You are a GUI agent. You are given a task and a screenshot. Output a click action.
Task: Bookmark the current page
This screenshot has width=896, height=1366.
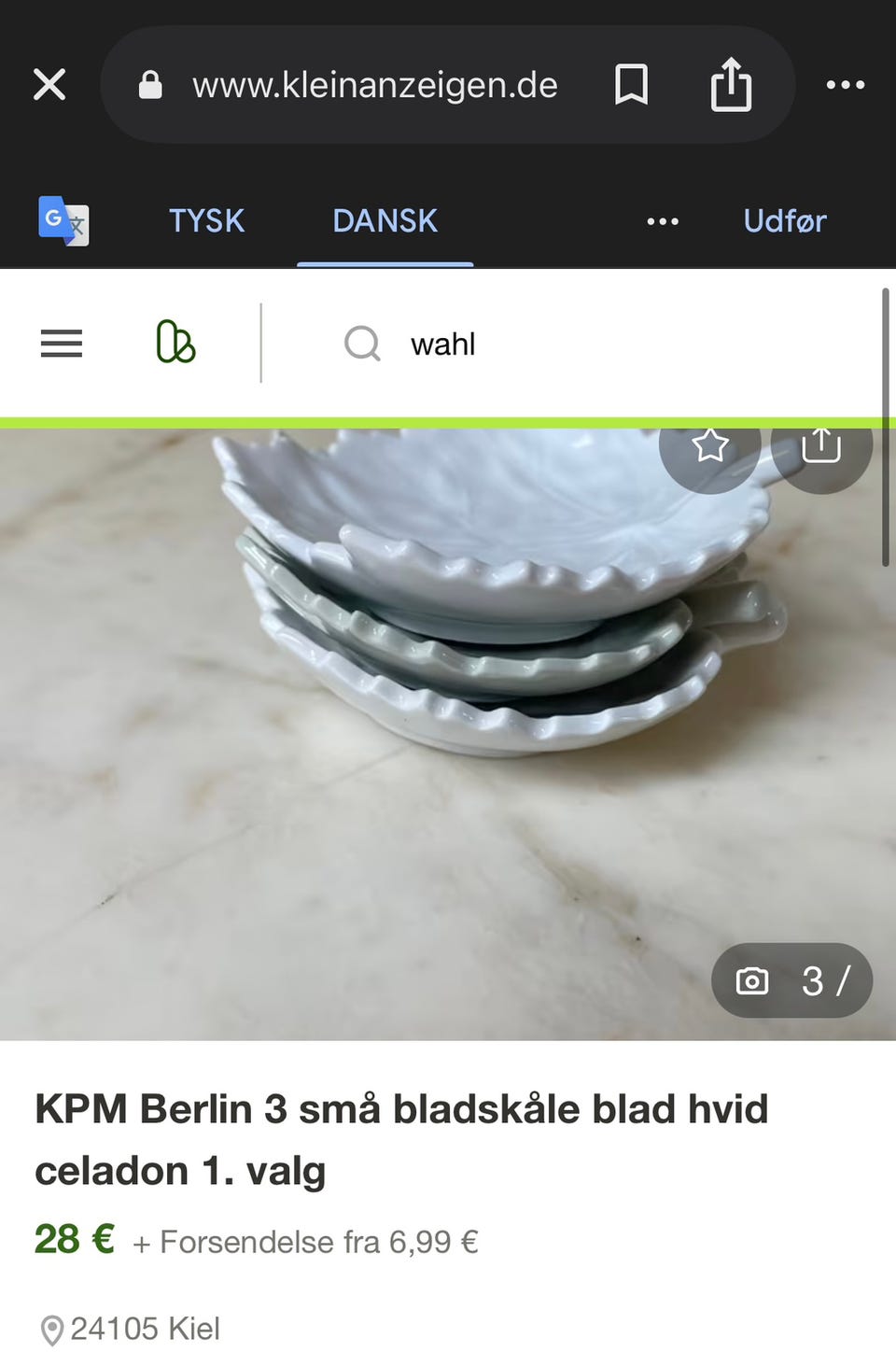pyautogui.click(x=631, y=85)
